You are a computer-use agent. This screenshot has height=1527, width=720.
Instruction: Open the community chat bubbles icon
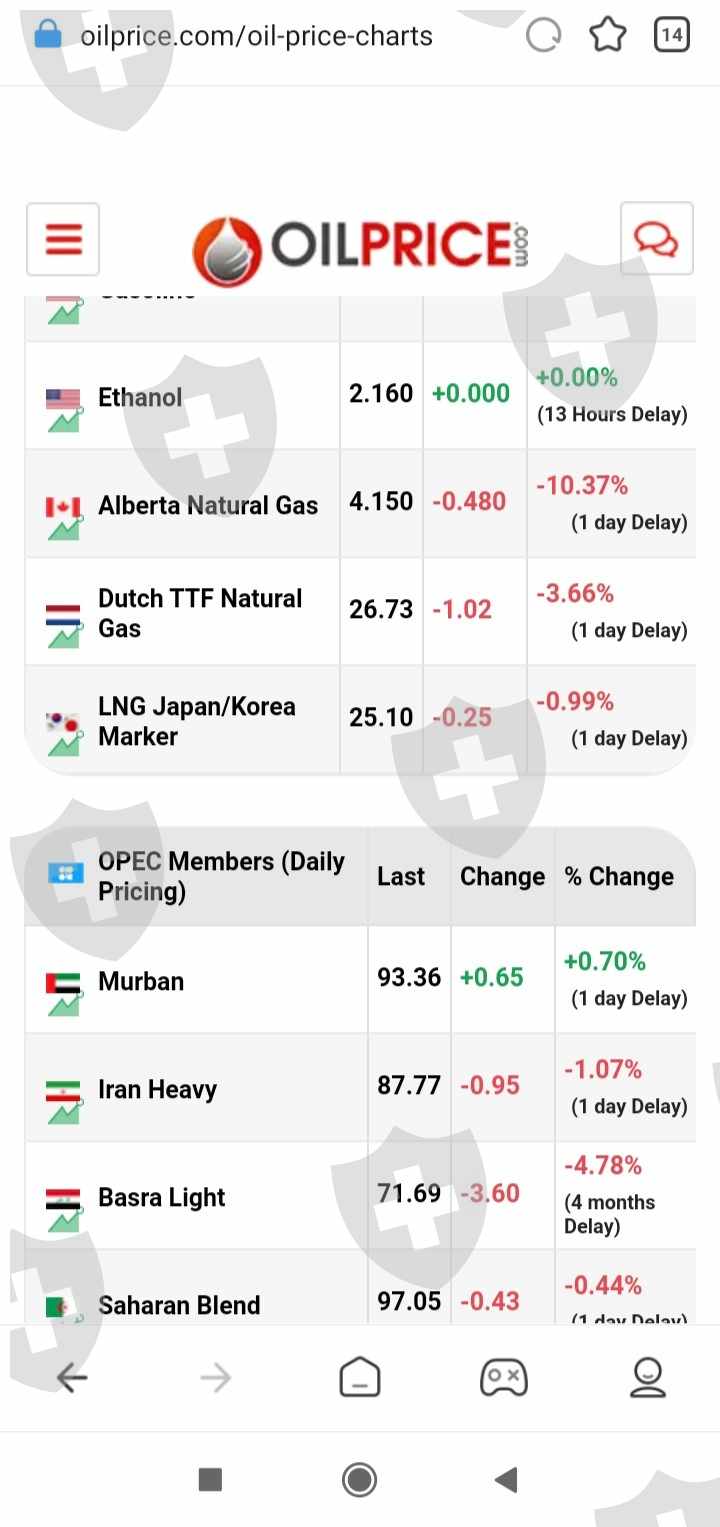(657, 238)
